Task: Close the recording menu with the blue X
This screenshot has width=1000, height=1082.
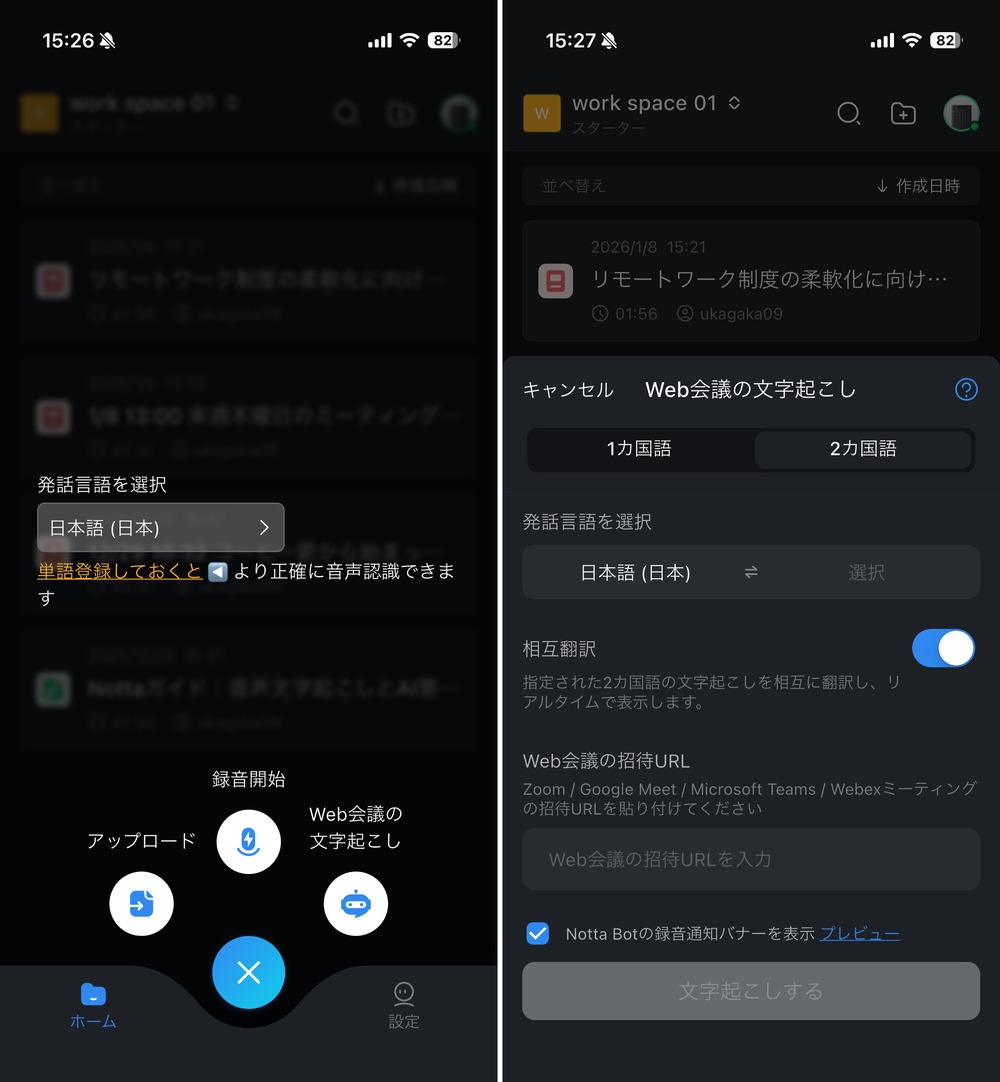Action: (x=248, y=971)
